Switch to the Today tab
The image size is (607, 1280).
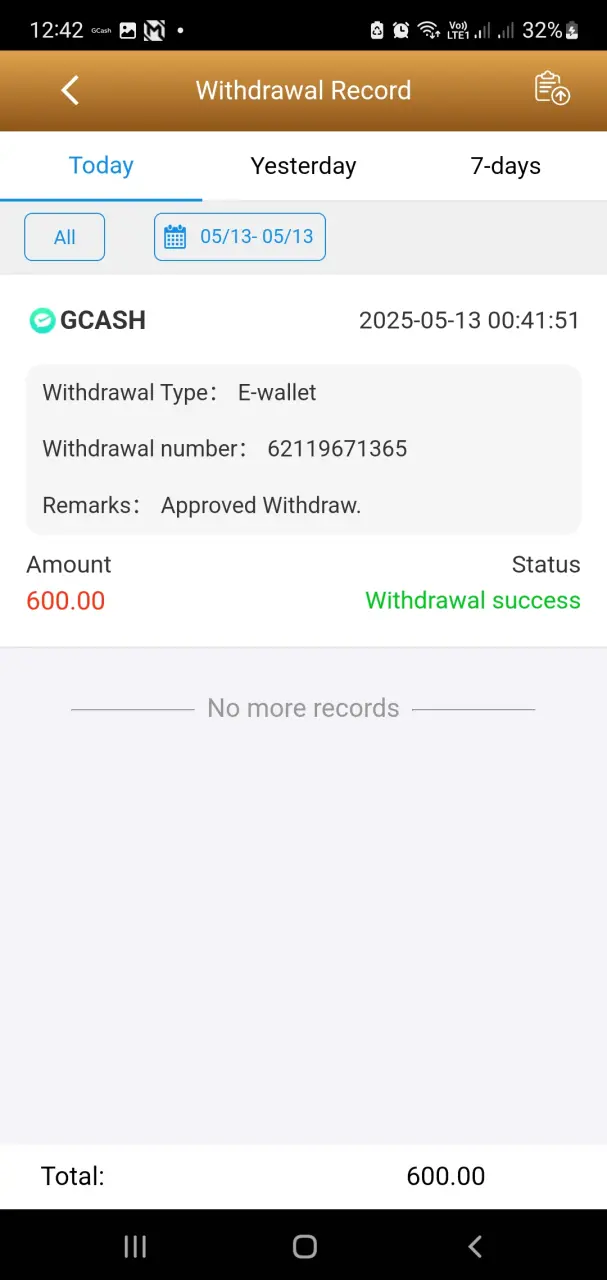[101, 166]
